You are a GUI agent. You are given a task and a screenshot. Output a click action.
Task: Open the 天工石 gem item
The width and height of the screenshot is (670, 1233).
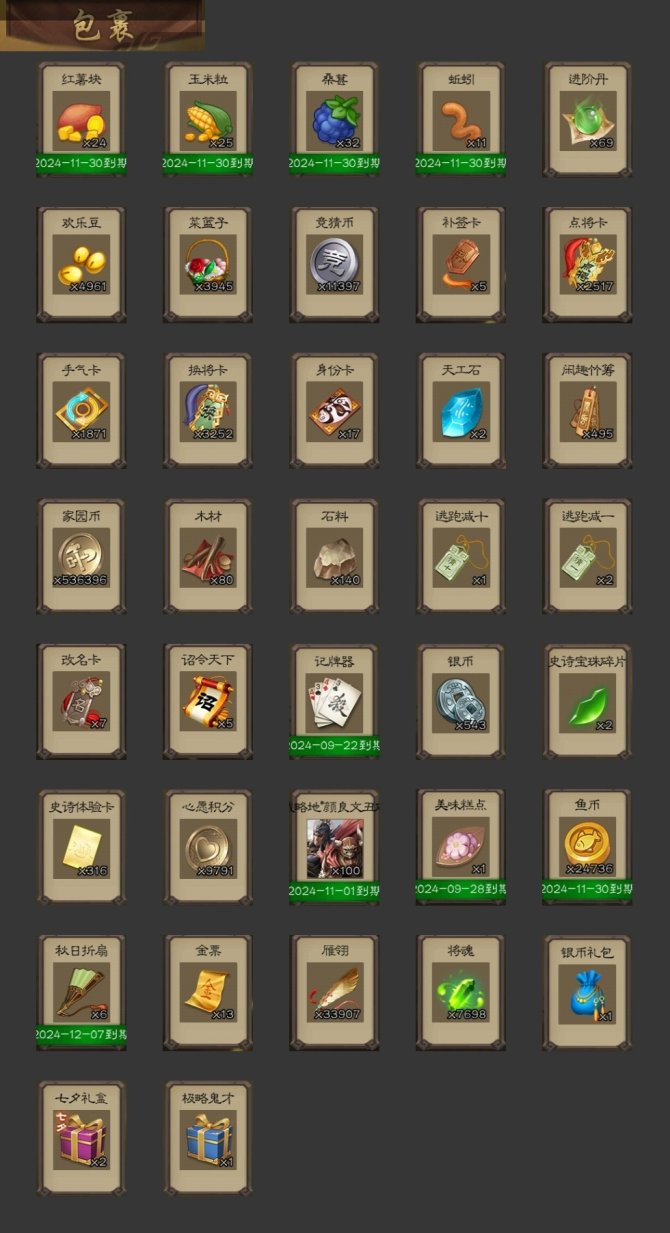(461, 411)
